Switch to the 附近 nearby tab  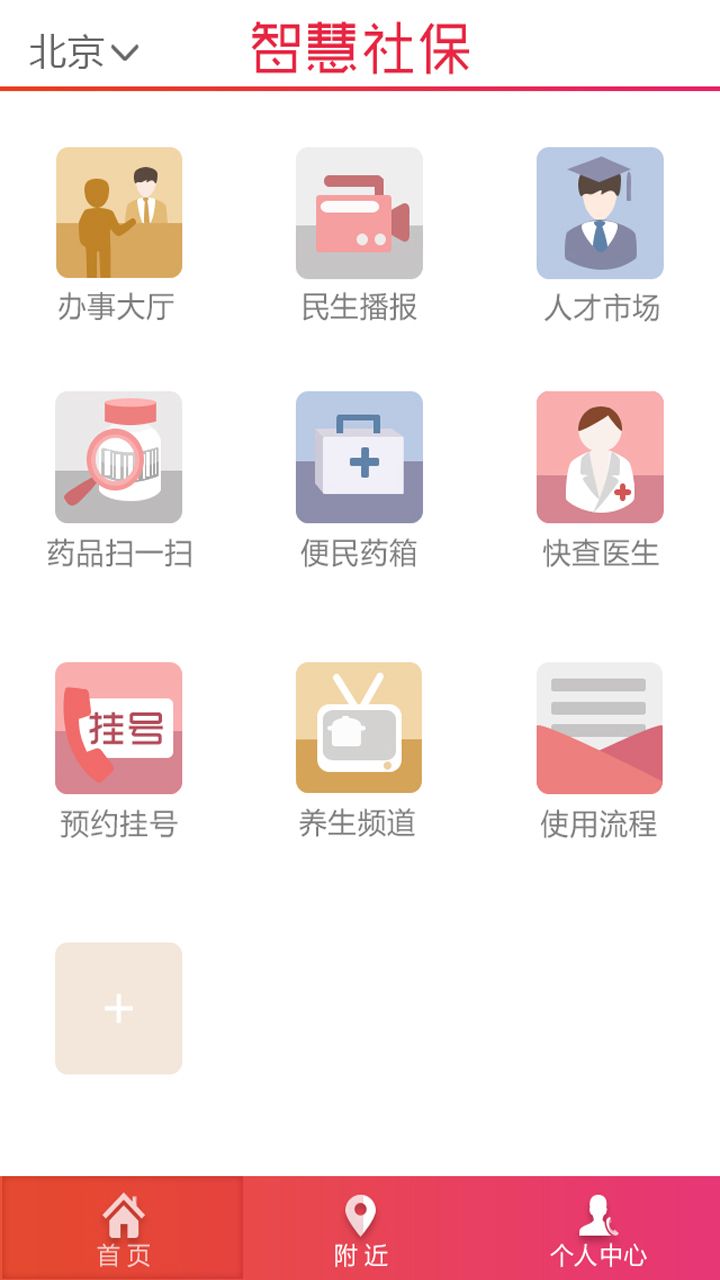click(360, 1228)
